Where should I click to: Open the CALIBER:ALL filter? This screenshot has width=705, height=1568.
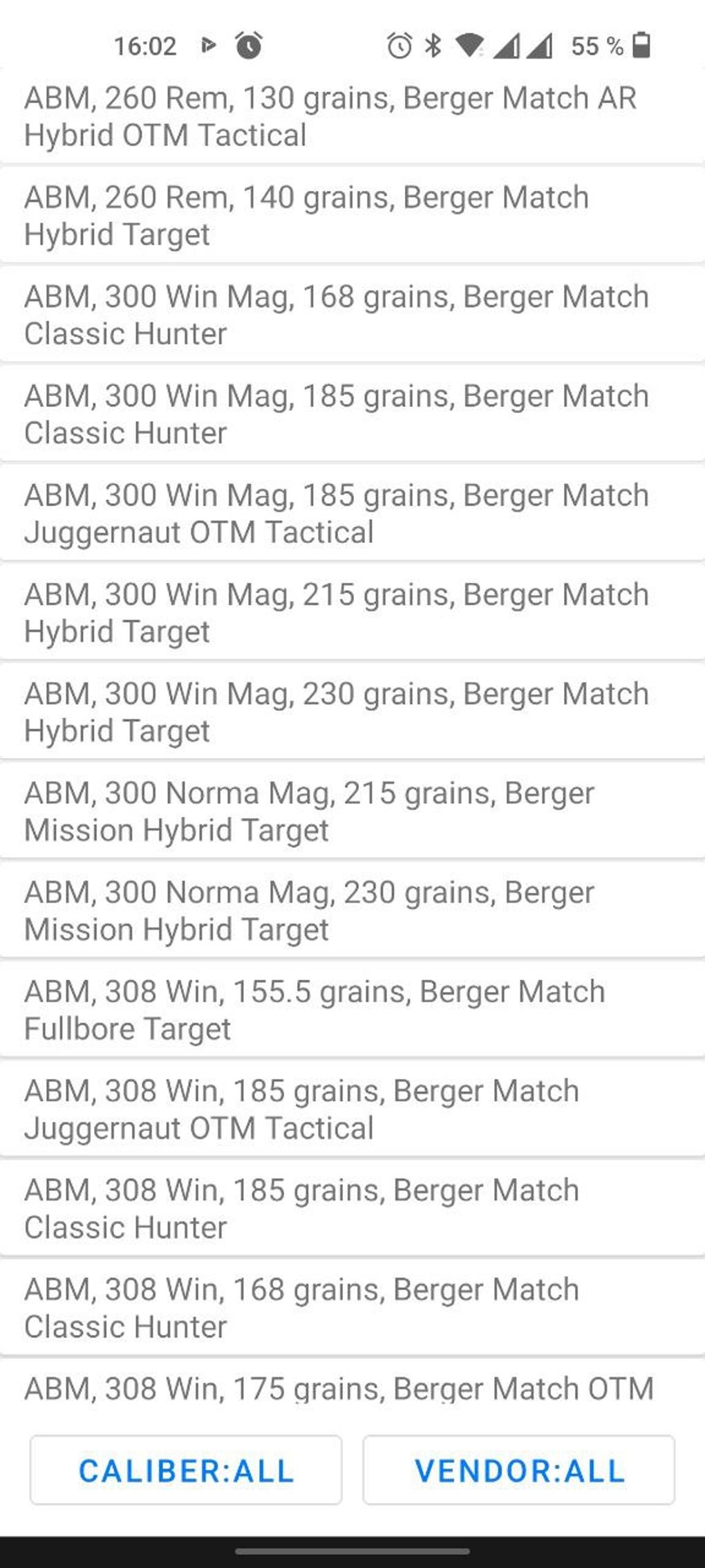coord(185,1470)
